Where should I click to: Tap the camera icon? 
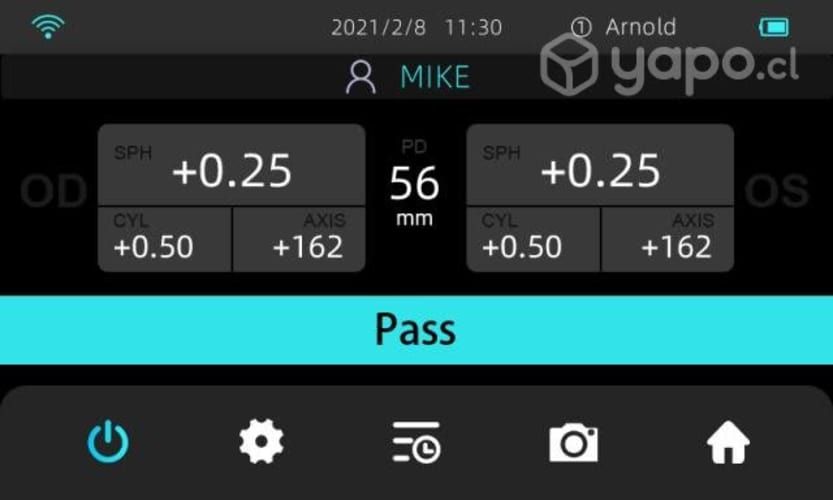[574, 442]
